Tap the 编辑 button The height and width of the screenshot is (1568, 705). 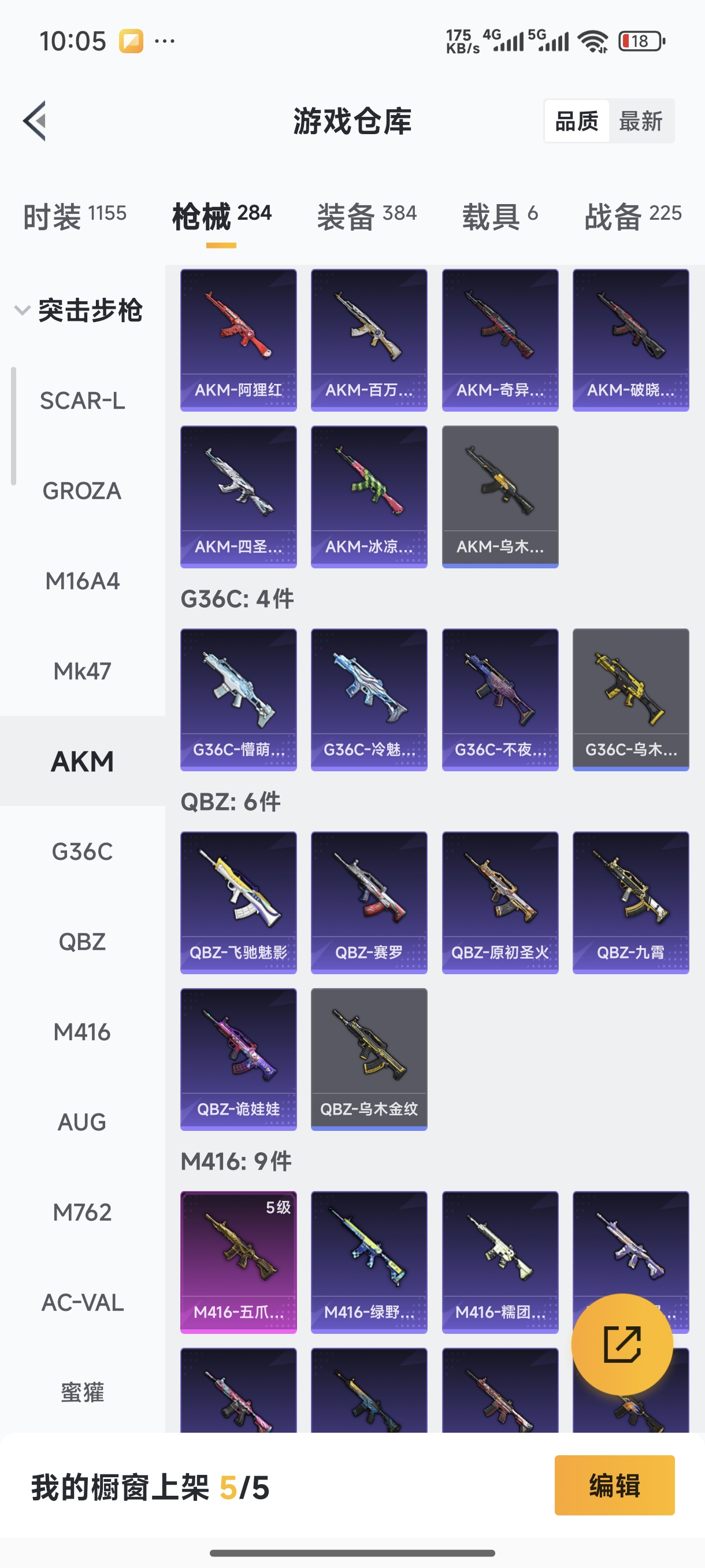tap(614, 1485)
